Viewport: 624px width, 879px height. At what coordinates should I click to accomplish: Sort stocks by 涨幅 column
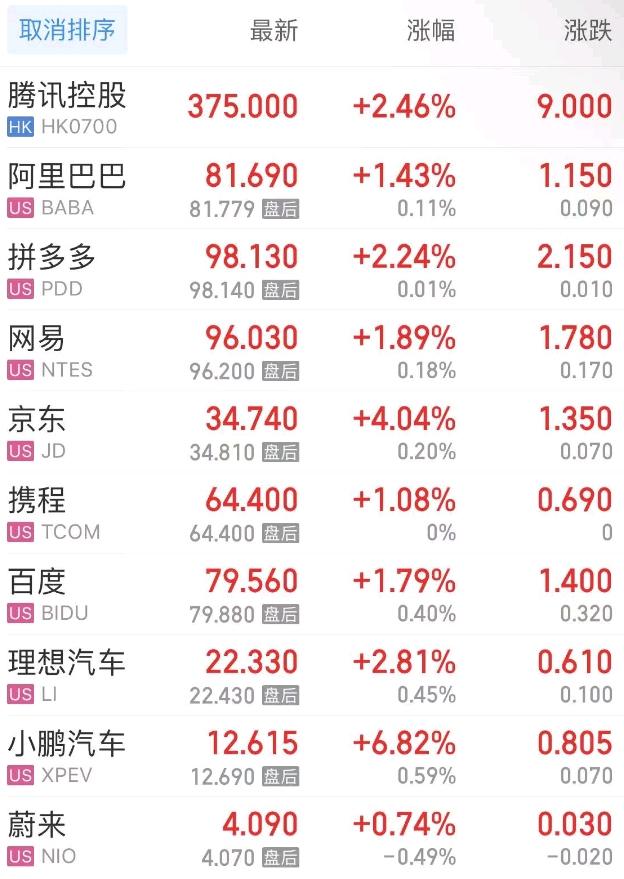click(431, 31)
